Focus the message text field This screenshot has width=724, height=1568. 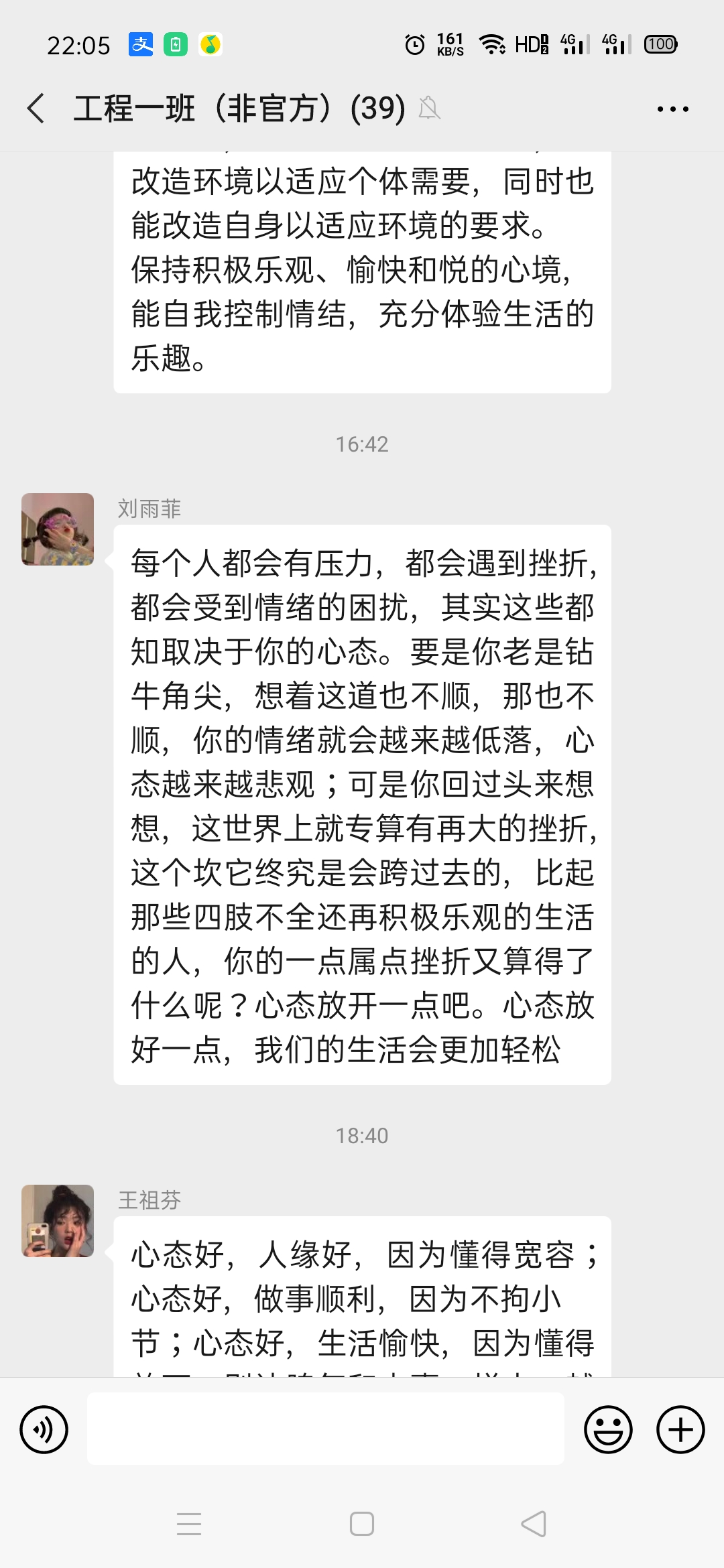click(x=325, y=1429)
